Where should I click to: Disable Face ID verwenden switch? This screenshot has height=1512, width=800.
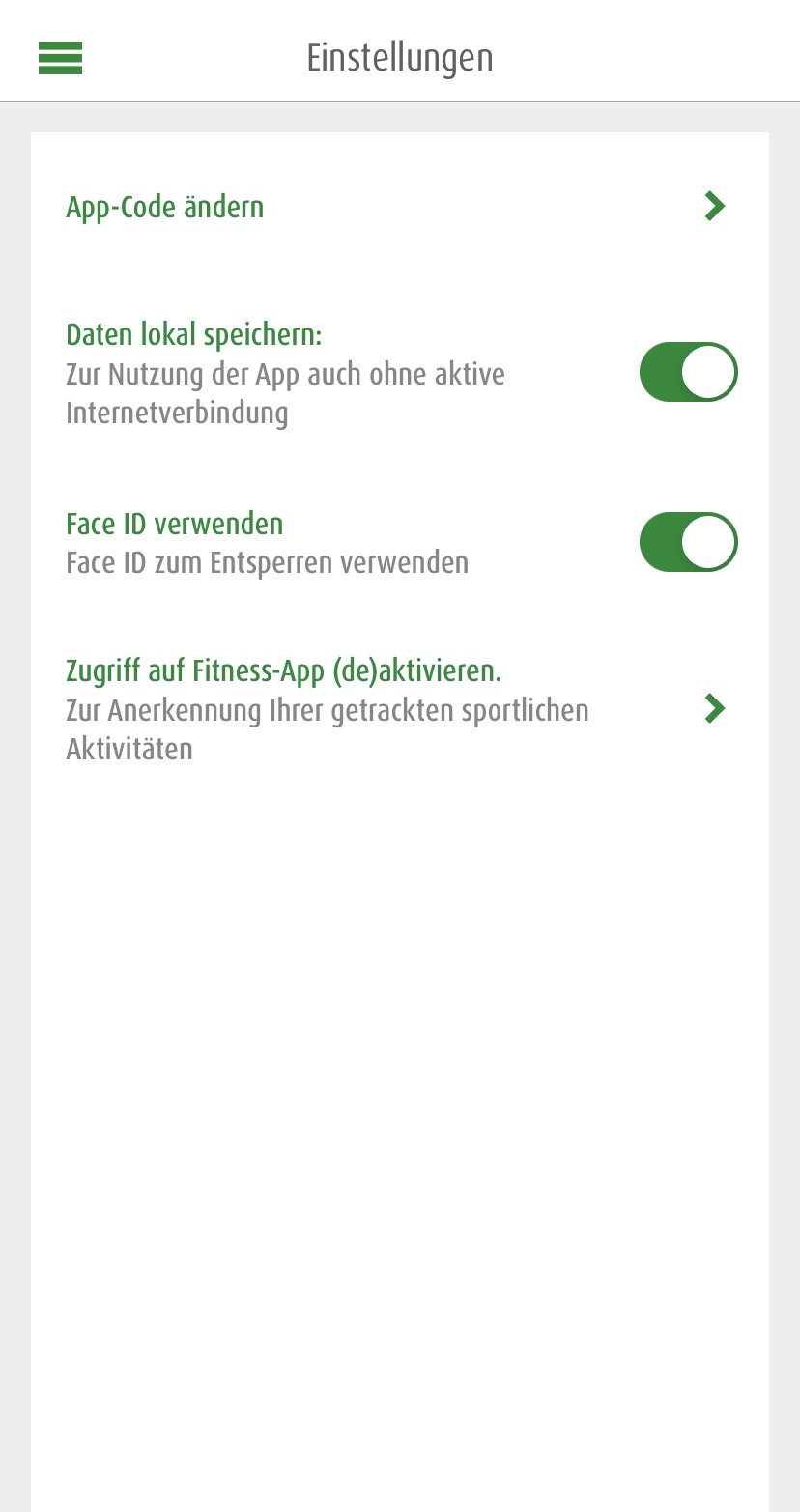pos(688,542)
